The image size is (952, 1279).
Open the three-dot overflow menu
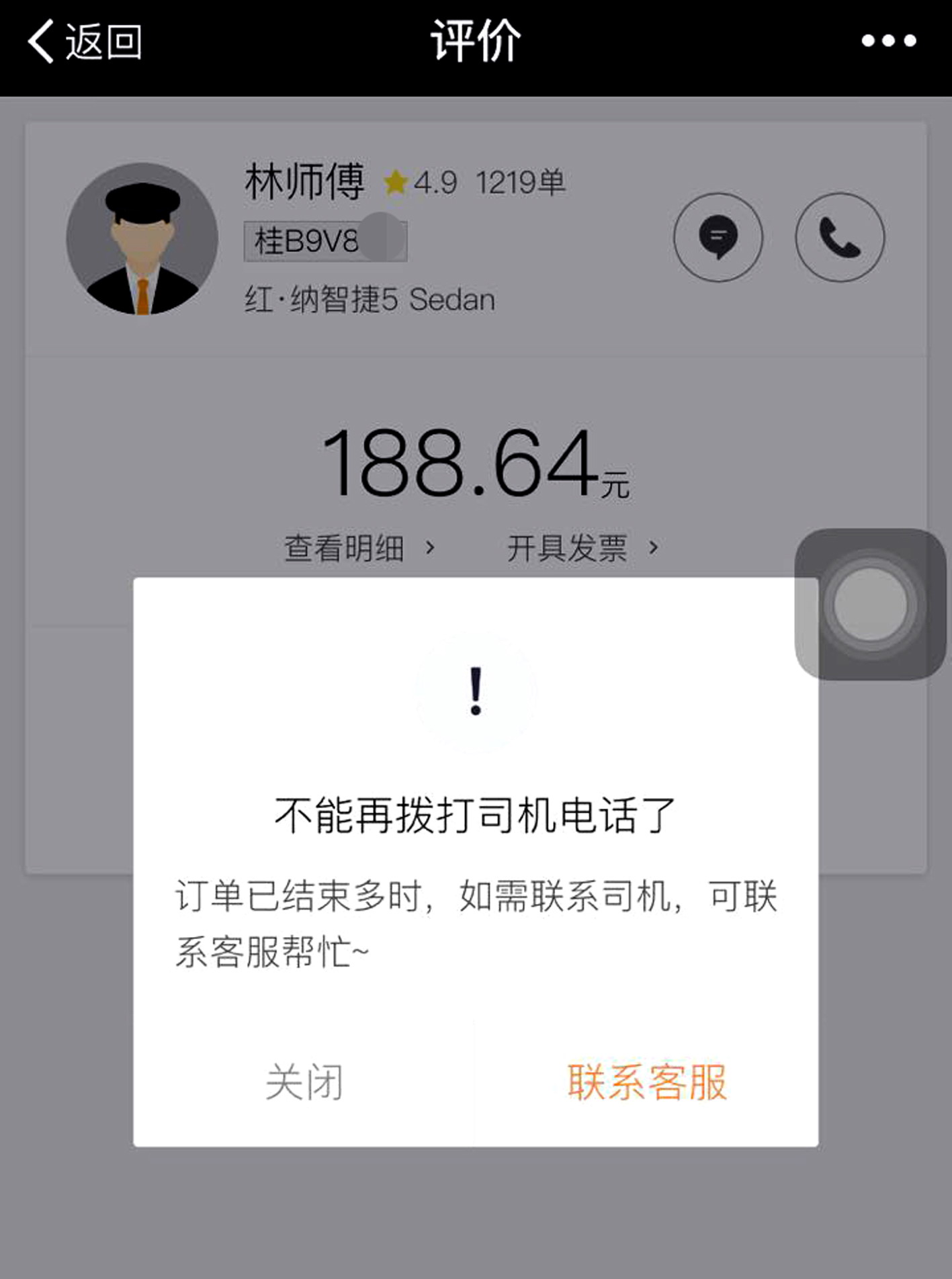click(888, 42)
